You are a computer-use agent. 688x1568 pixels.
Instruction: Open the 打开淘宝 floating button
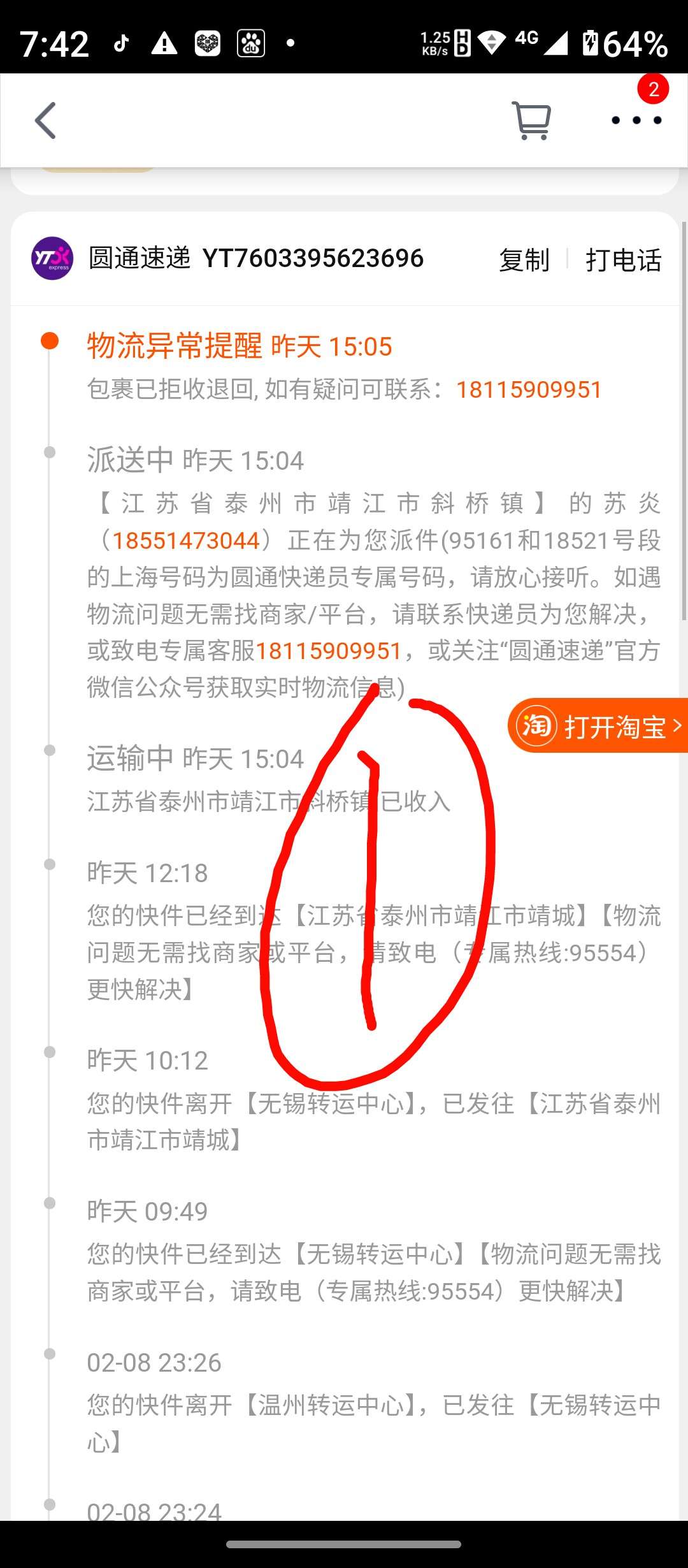pyautogui.click(x=599, y=726)
